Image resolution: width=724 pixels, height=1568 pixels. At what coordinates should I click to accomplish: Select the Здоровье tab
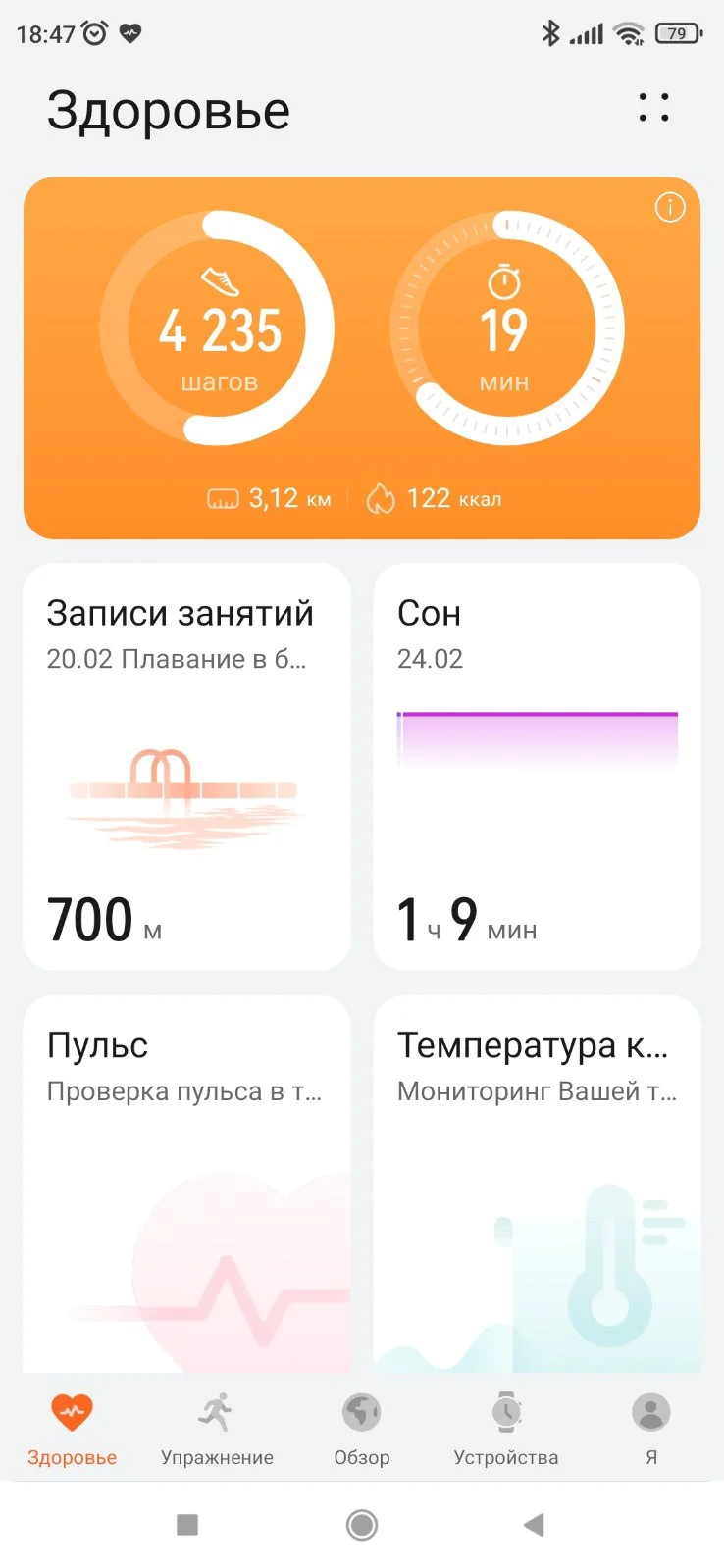[x=72, y=1428]
